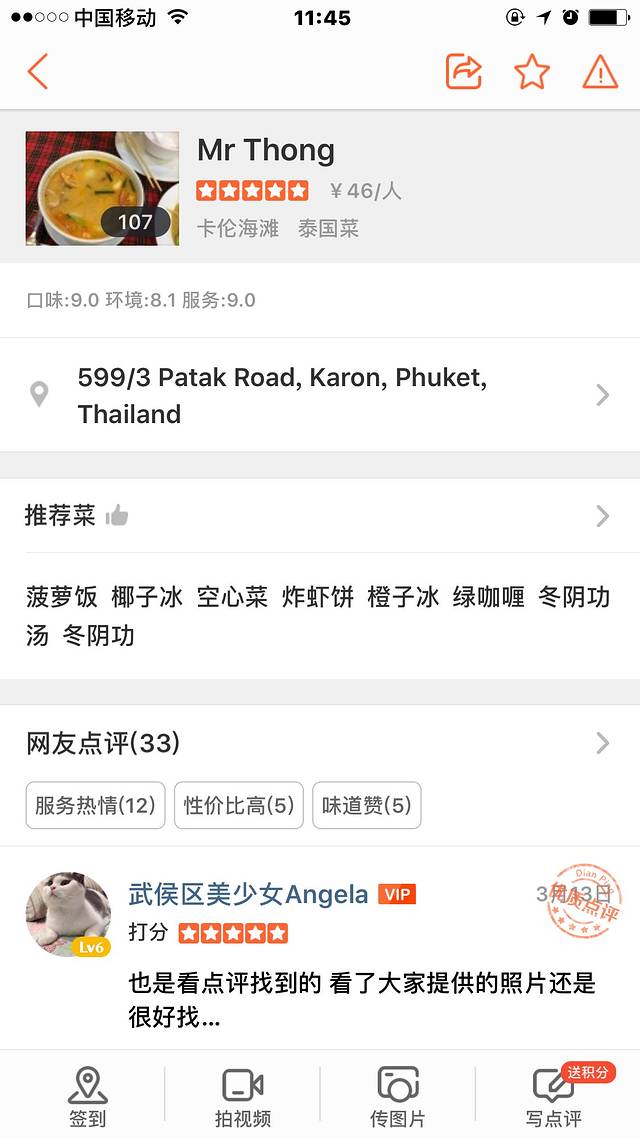
Task: Favorite this restaurant with the star icon
Action: click(531, 72)
